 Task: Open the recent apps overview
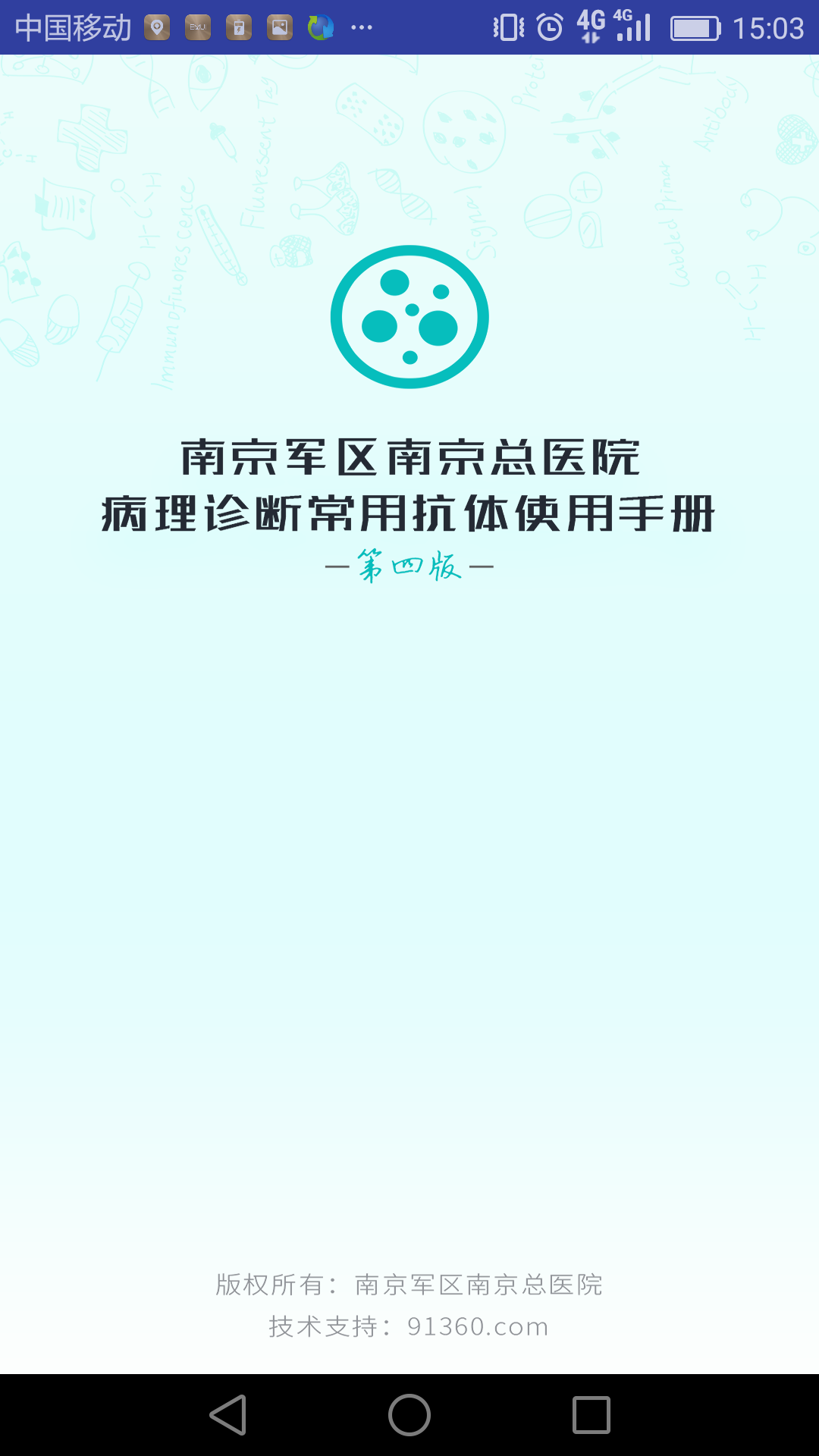[591, 1415]
